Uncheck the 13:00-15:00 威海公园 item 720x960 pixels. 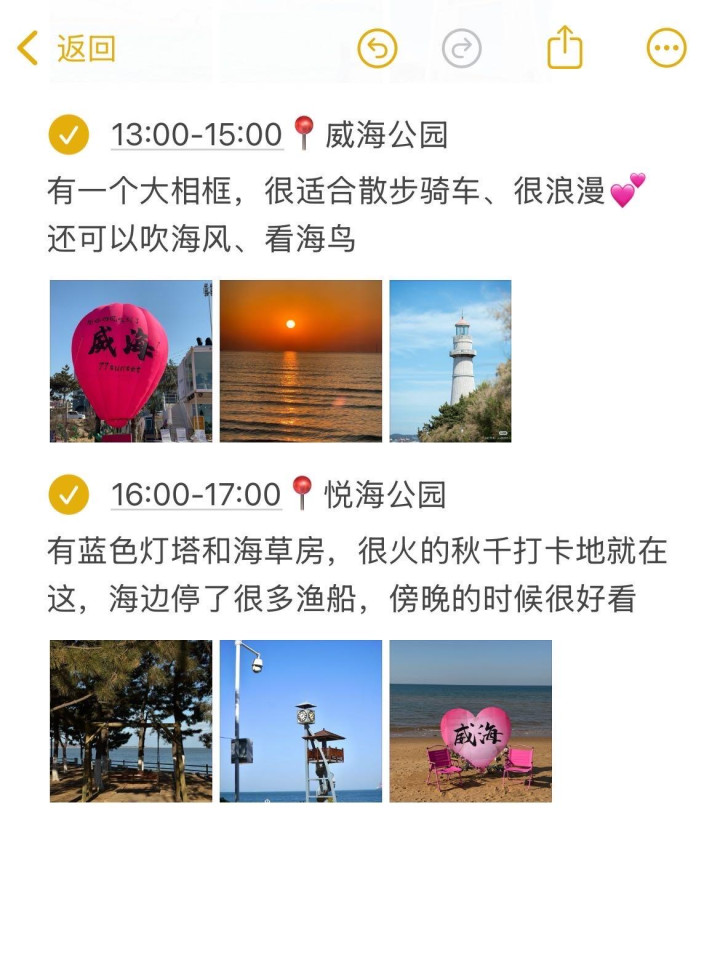[x=69, y=135]
